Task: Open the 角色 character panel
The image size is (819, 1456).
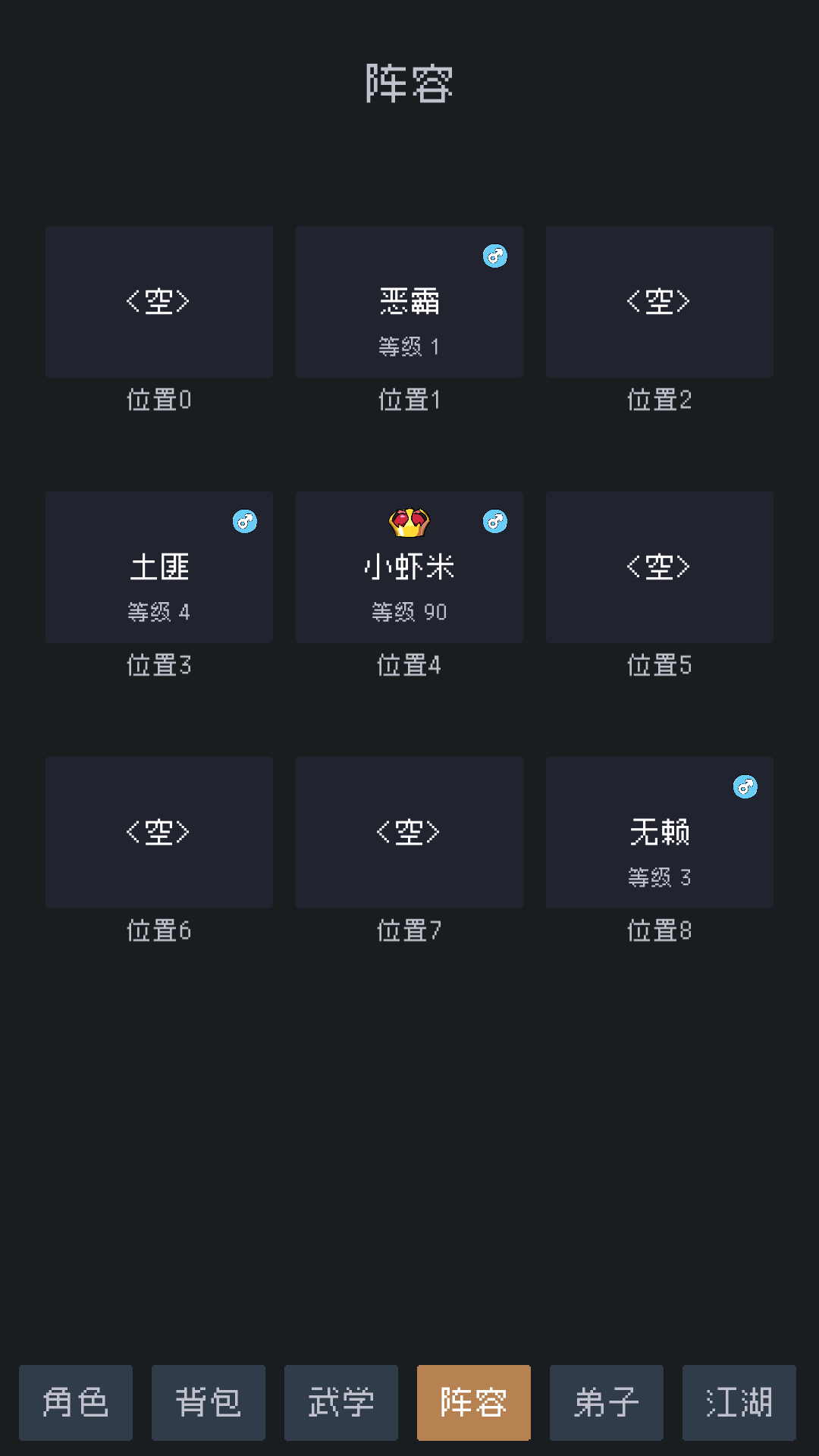Action: 75,1402
